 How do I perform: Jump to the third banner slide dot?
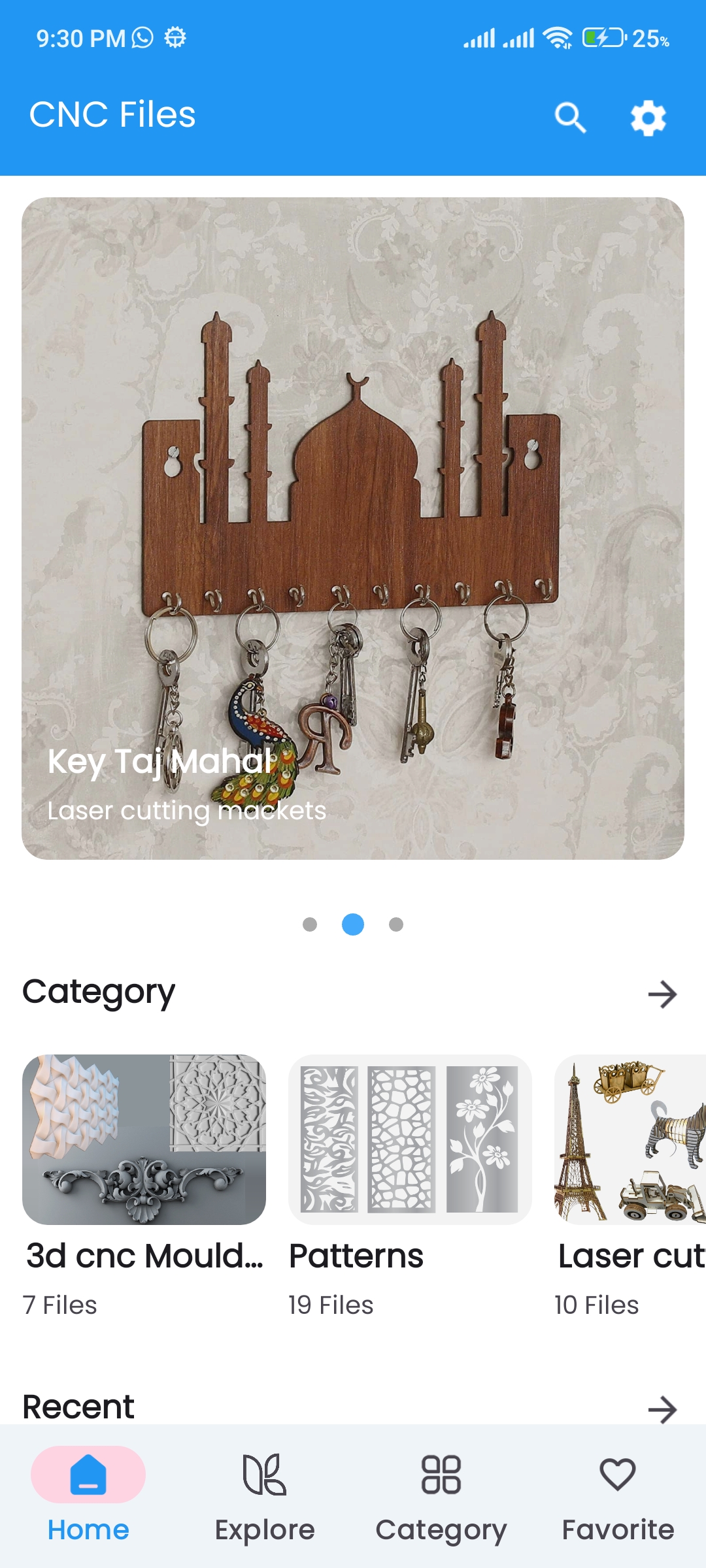[396, 924]
